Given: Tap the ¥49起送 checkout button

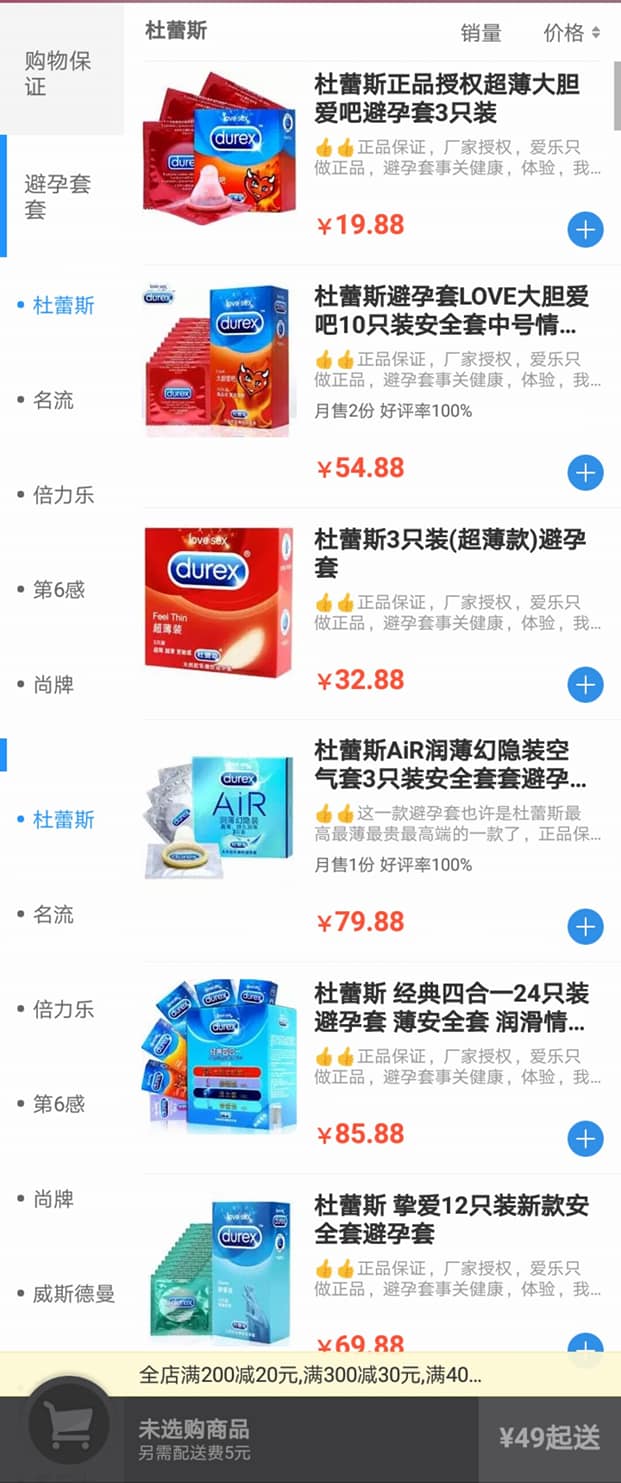Looking at the screenshot, I should (549, 1439).
